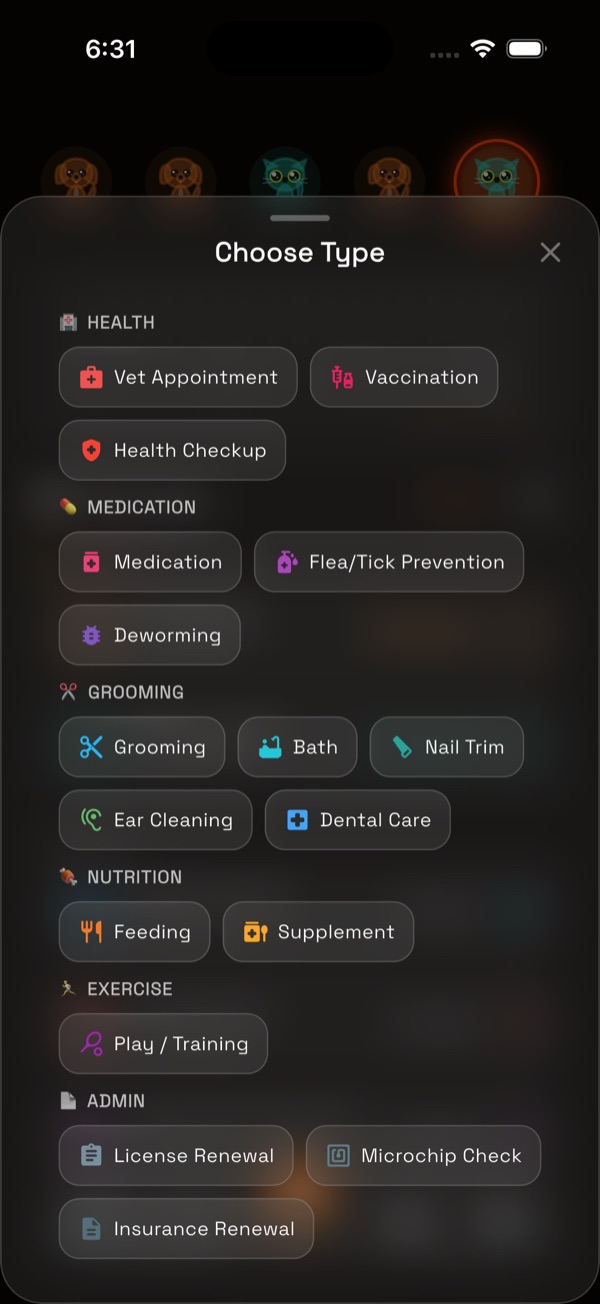The height and width of the screenshot is (1304, 600).
Task: Choose Flea/Tick Prevention
Action: point(389,562)
